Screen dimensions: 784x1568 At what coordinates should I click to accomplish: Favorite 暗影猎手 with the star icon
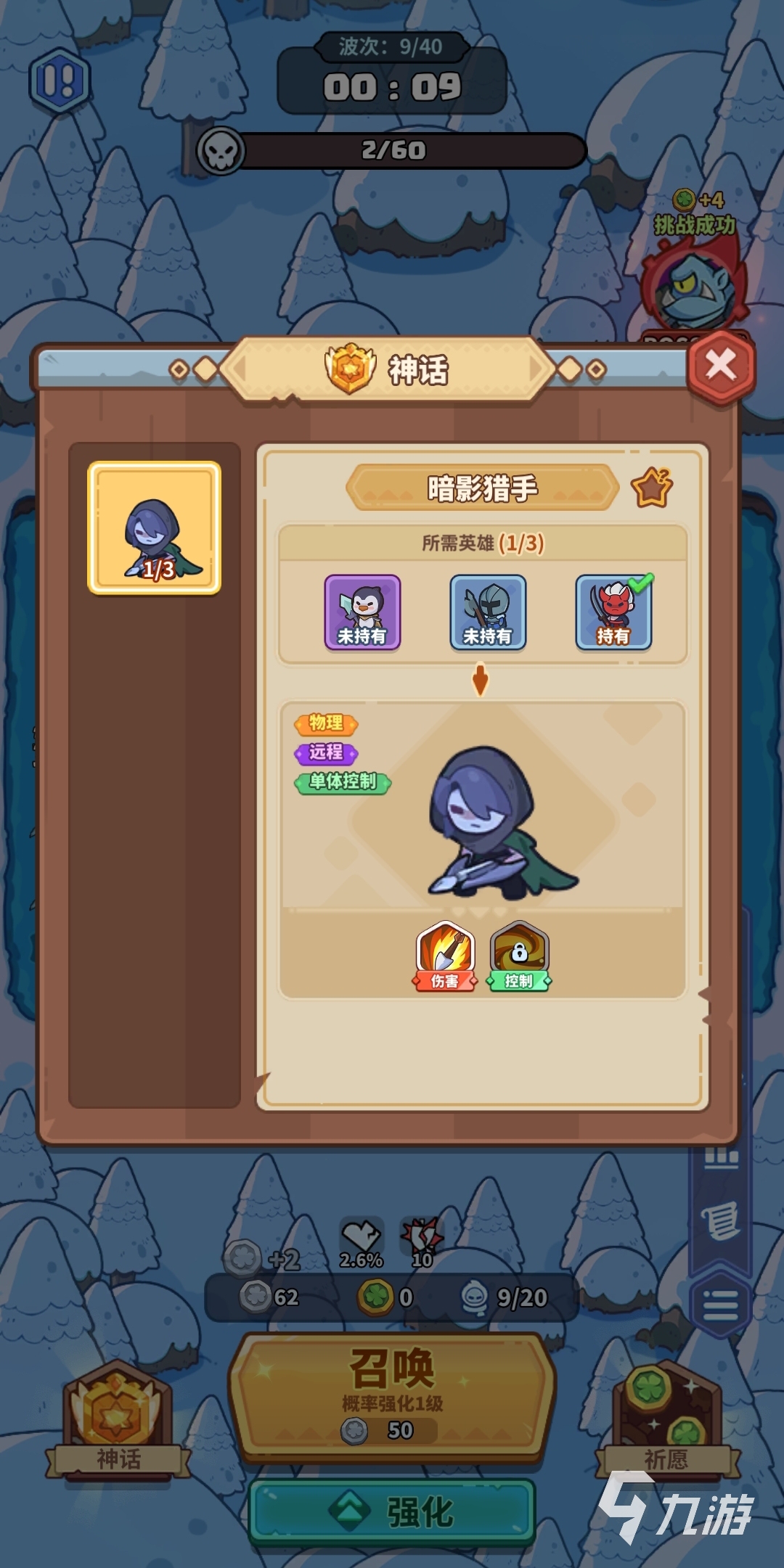tap(651, 488)
